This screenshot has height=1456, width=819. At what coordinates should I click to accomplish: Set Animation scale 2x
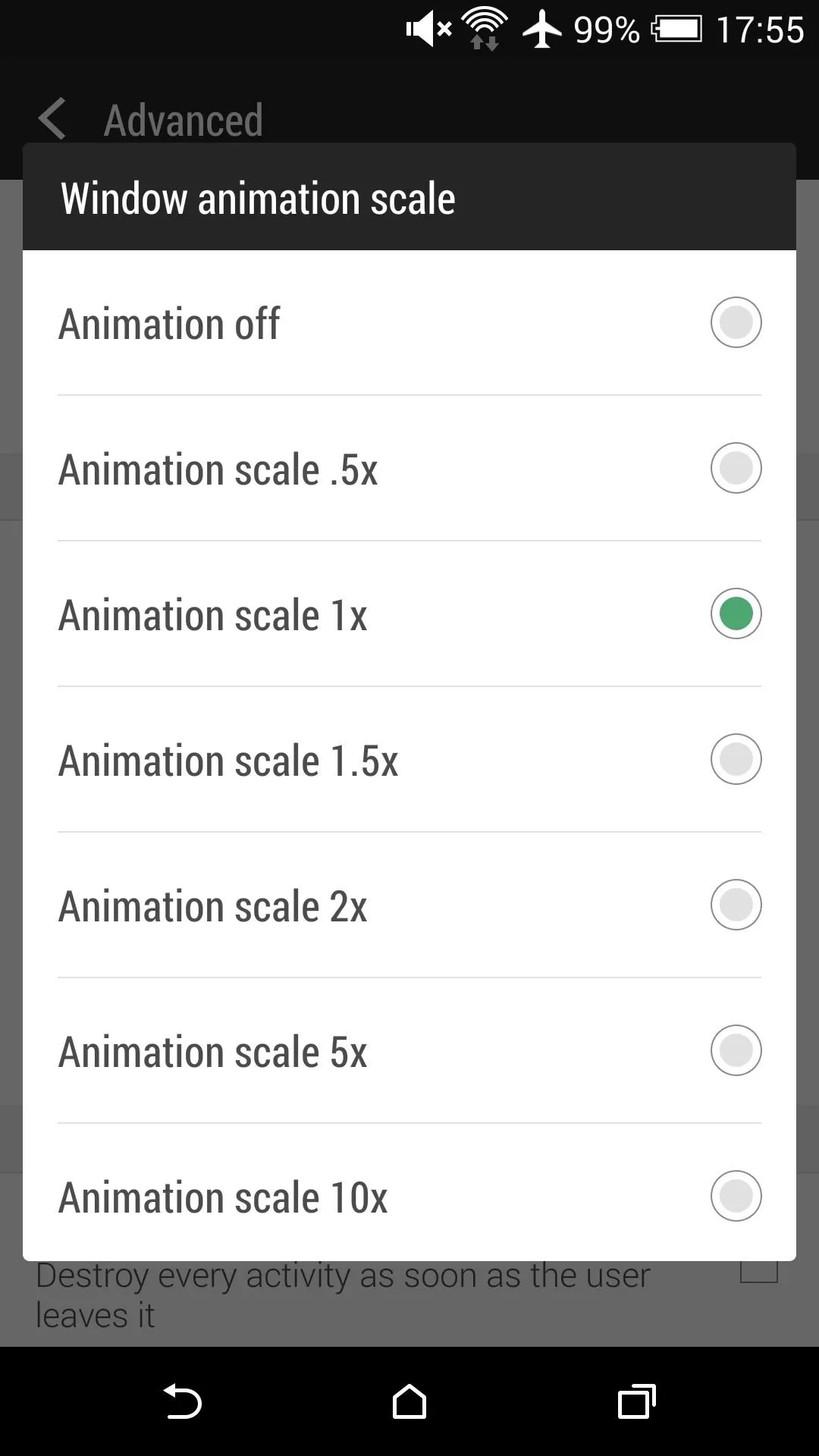pos(409,905)
